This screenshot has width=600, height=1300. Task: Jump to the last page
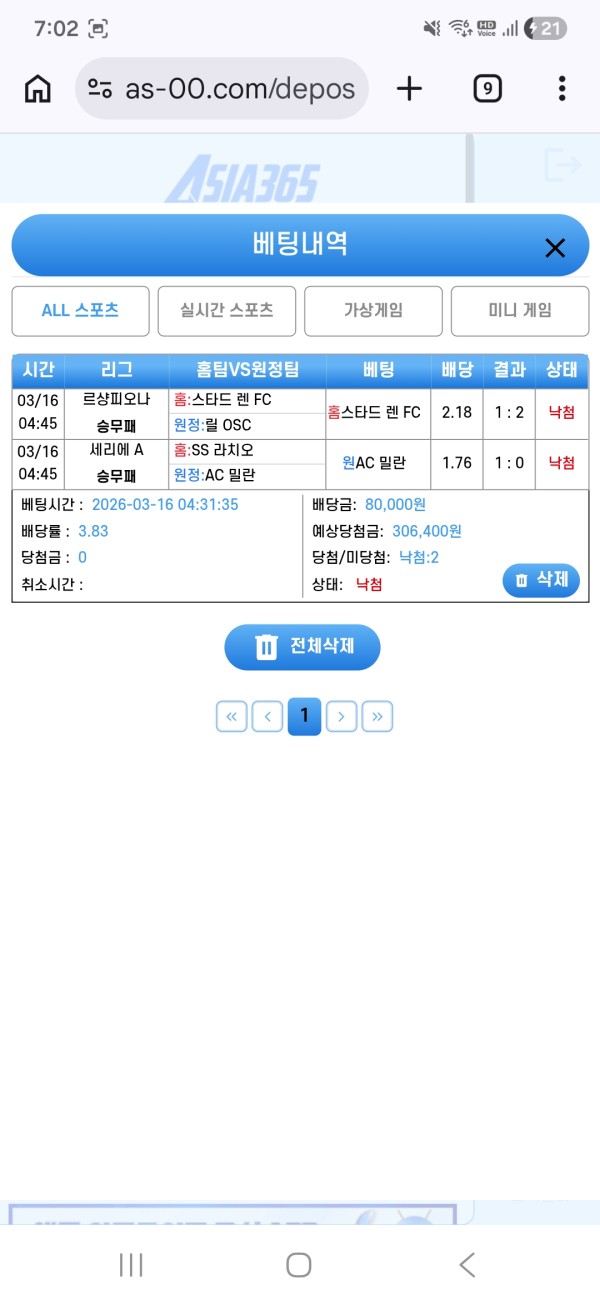pos(377,716)
